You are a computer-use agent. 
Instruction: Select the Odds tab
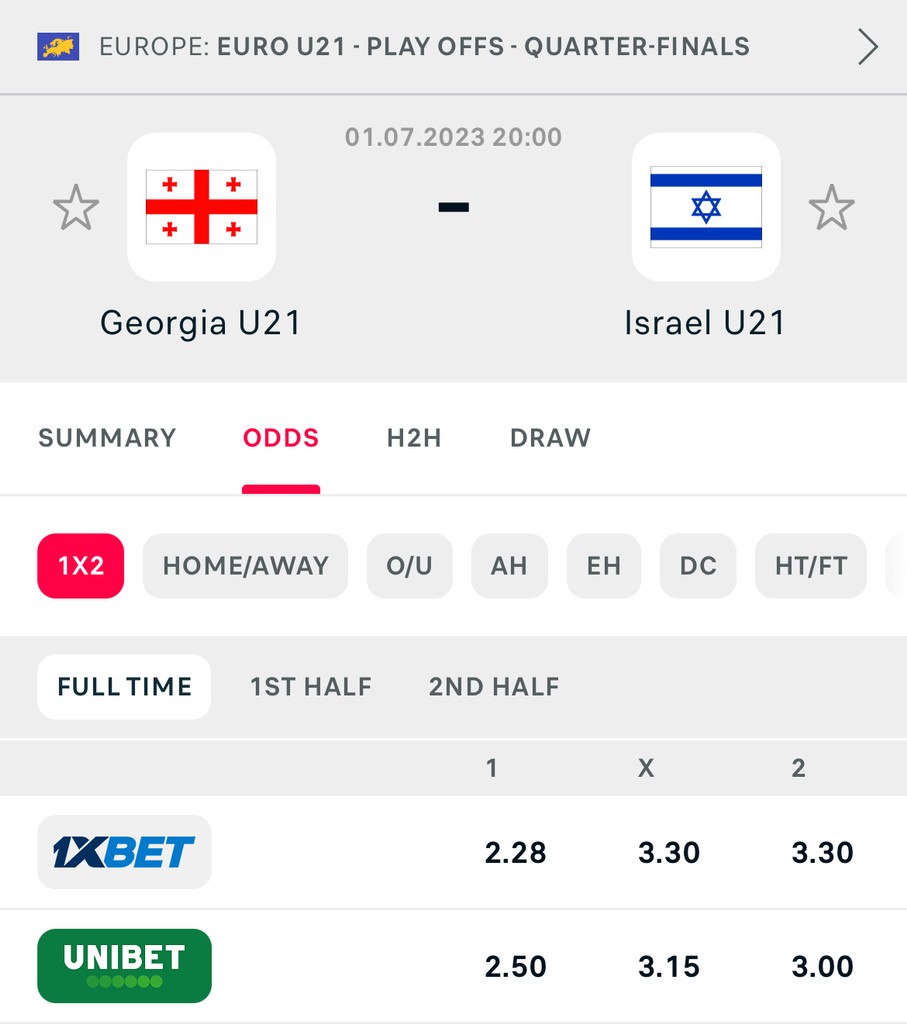[281, 438]
